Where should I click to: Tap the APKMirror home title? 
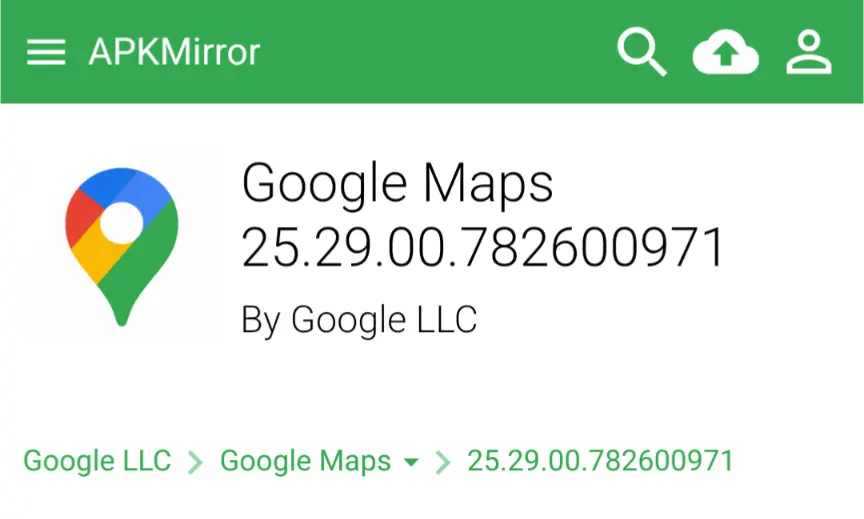174,52
